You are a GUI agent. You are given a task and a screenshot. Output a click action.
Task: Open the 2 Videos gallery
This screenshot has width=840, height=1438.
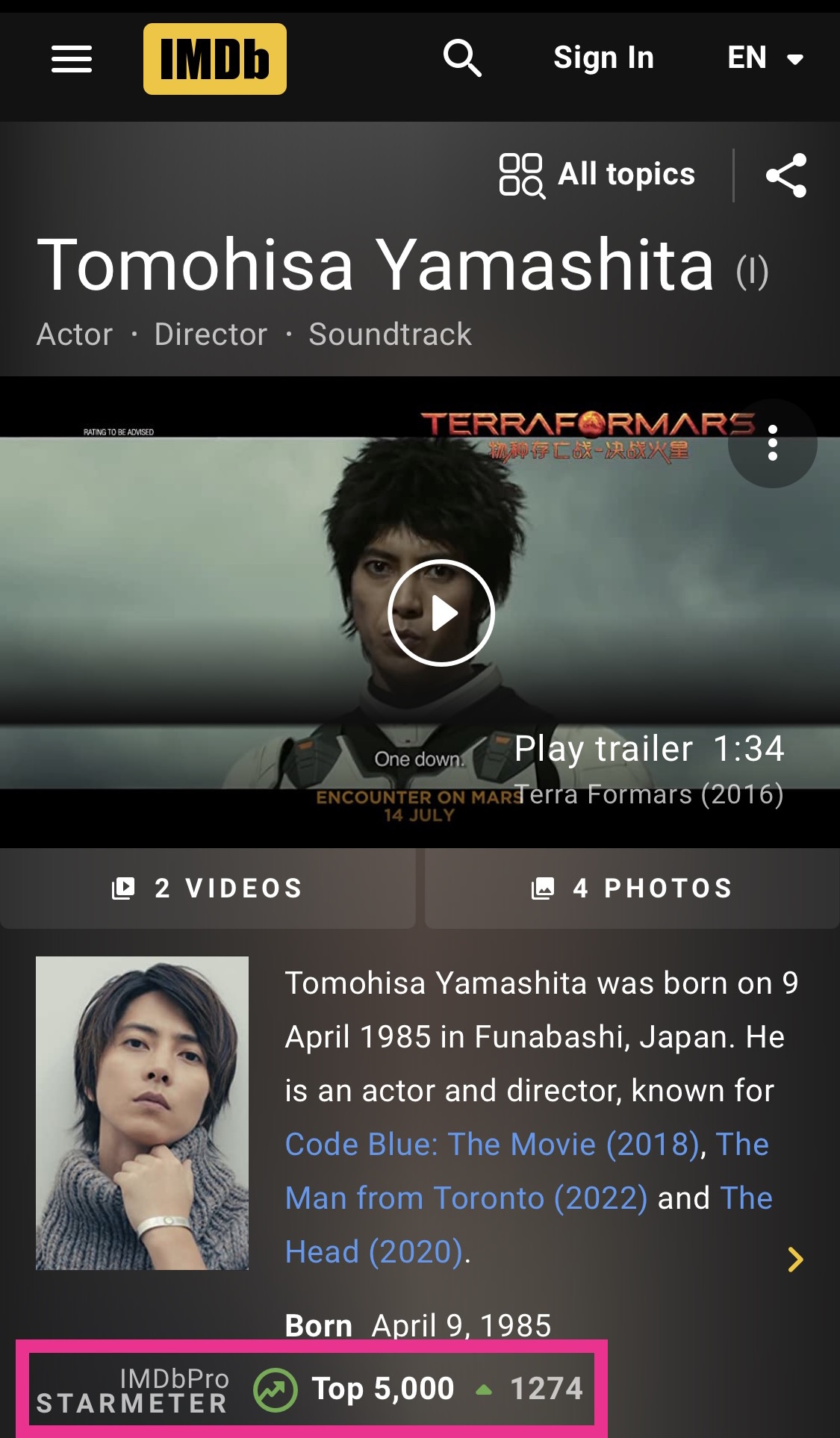coord(208,888)
